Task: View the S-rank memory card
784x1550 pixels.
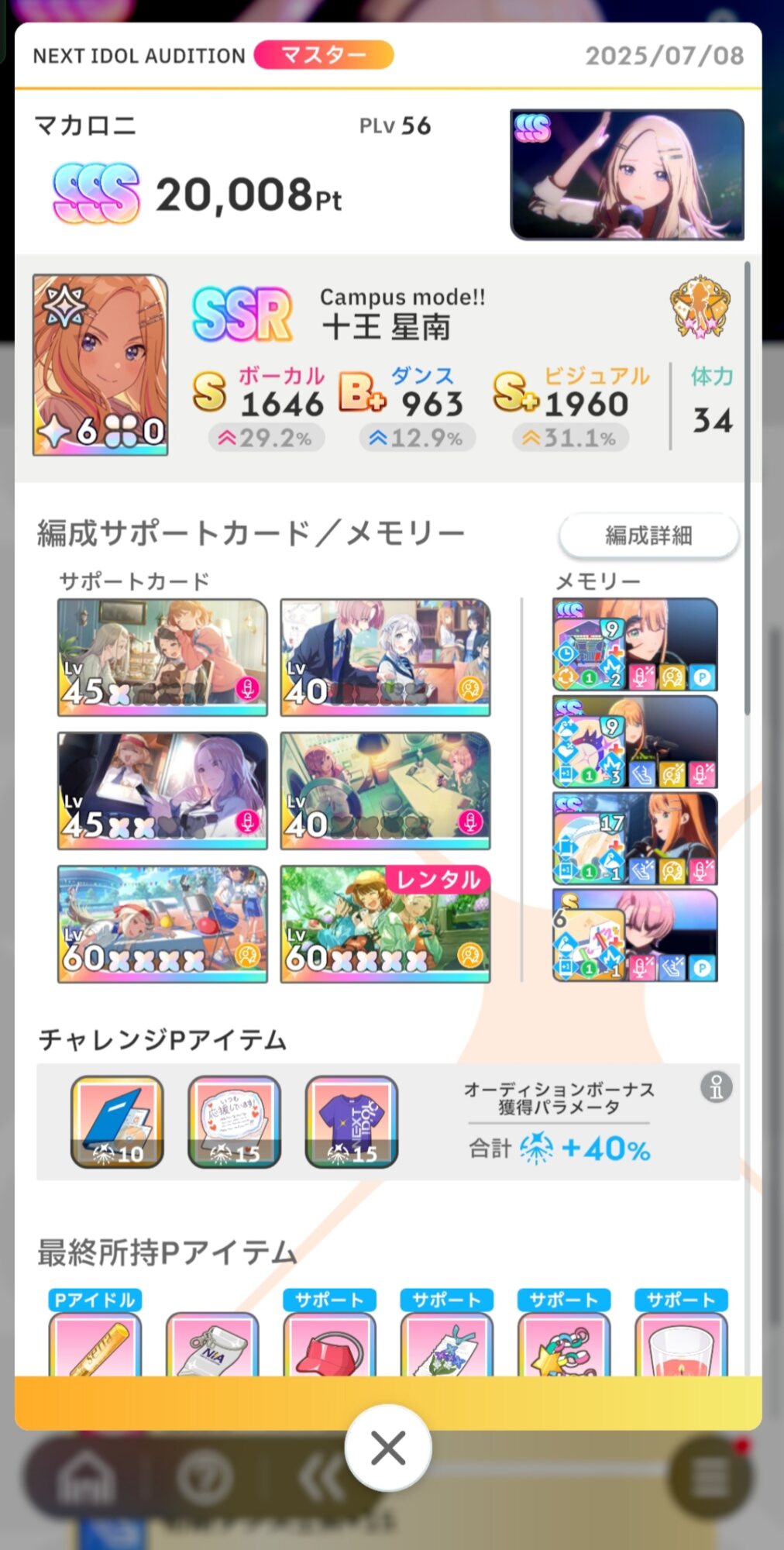Action: 634,935
